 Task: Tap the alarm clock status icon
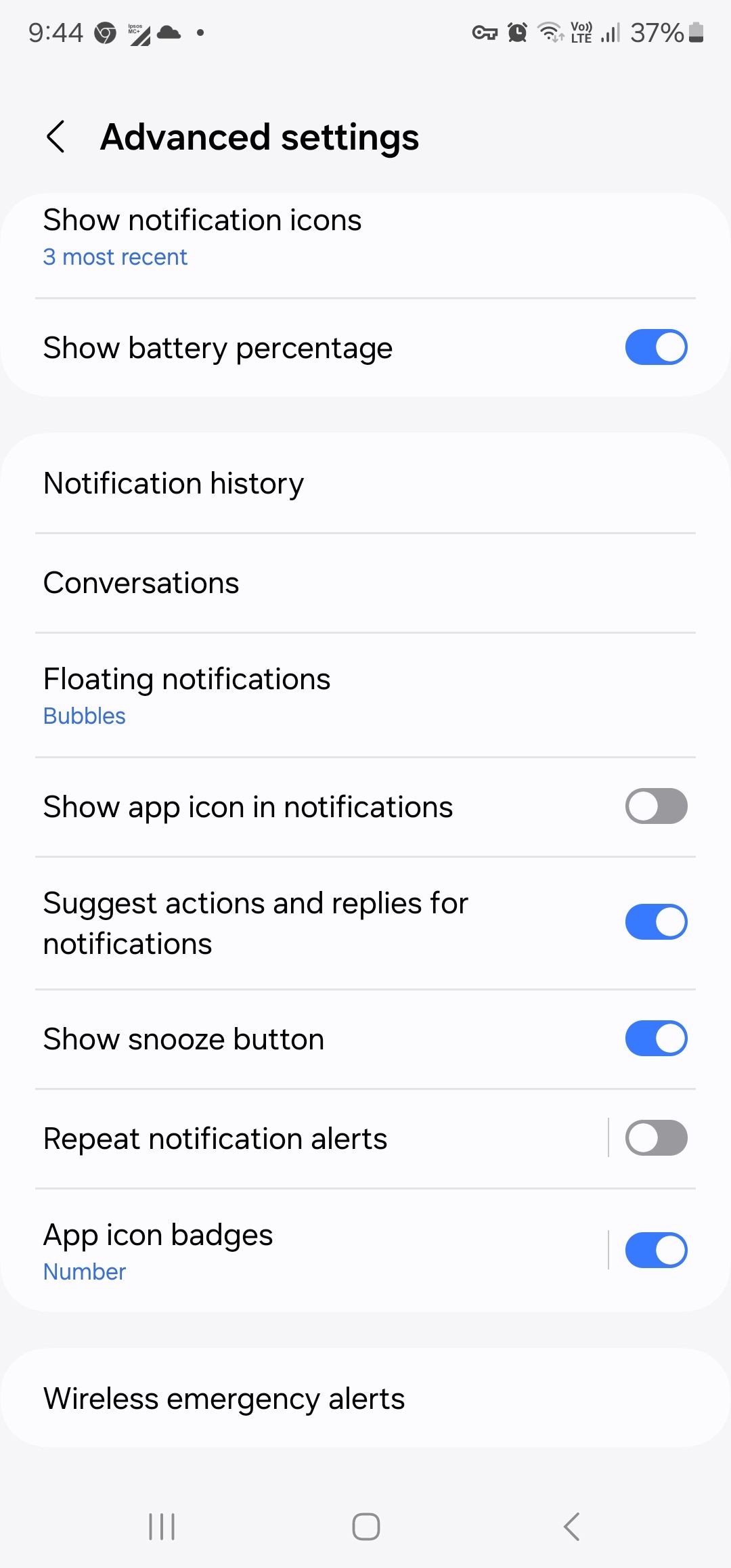[516, 30]
